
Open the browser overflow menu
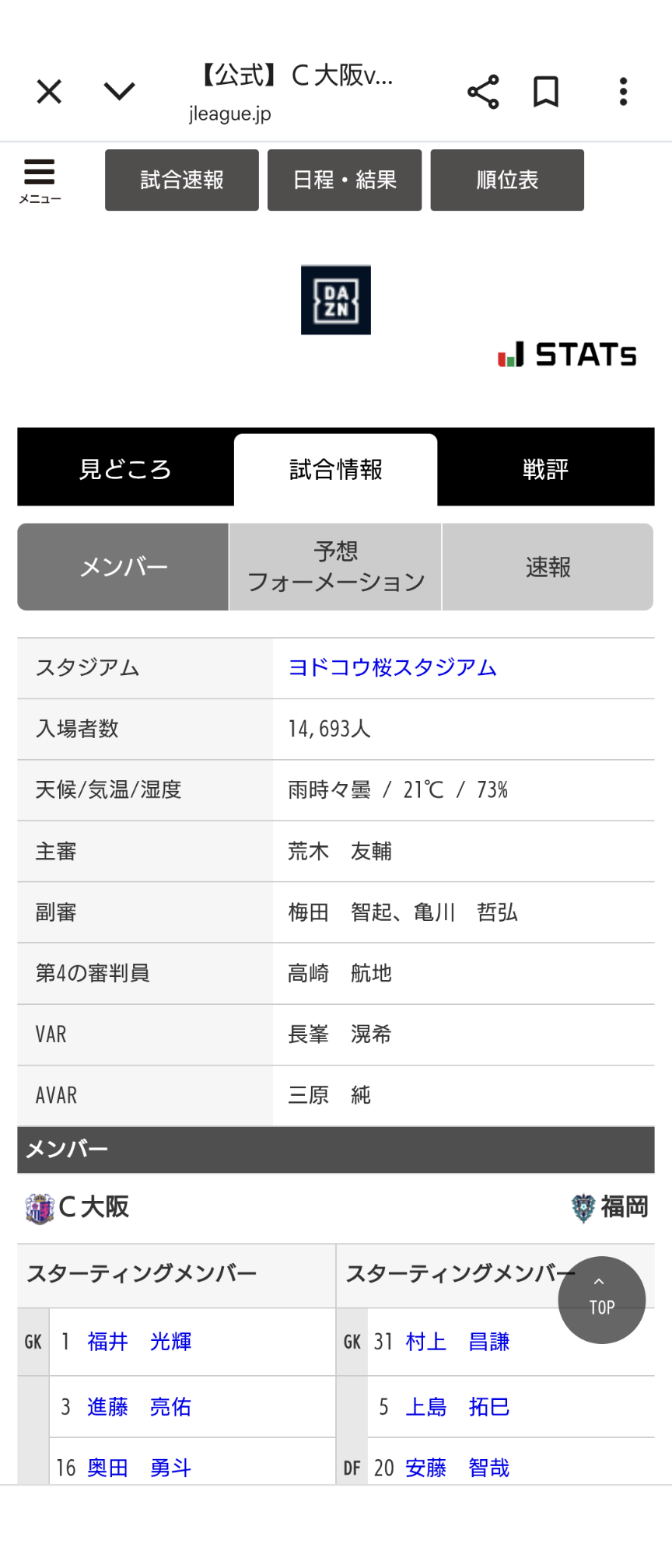pos(623,92)
